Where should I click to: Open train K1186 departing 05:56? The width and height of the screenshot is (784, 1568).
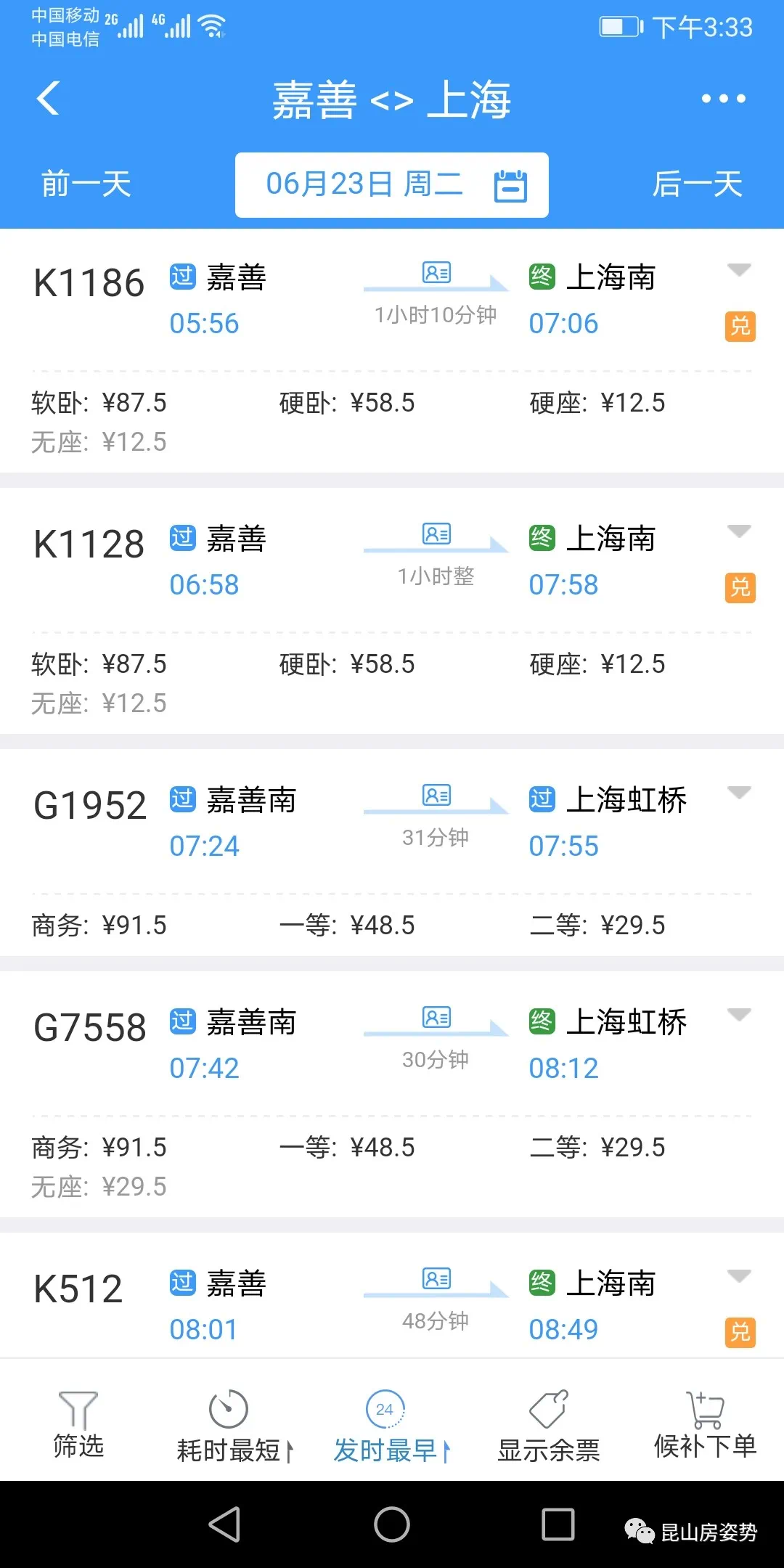point(392,351)
